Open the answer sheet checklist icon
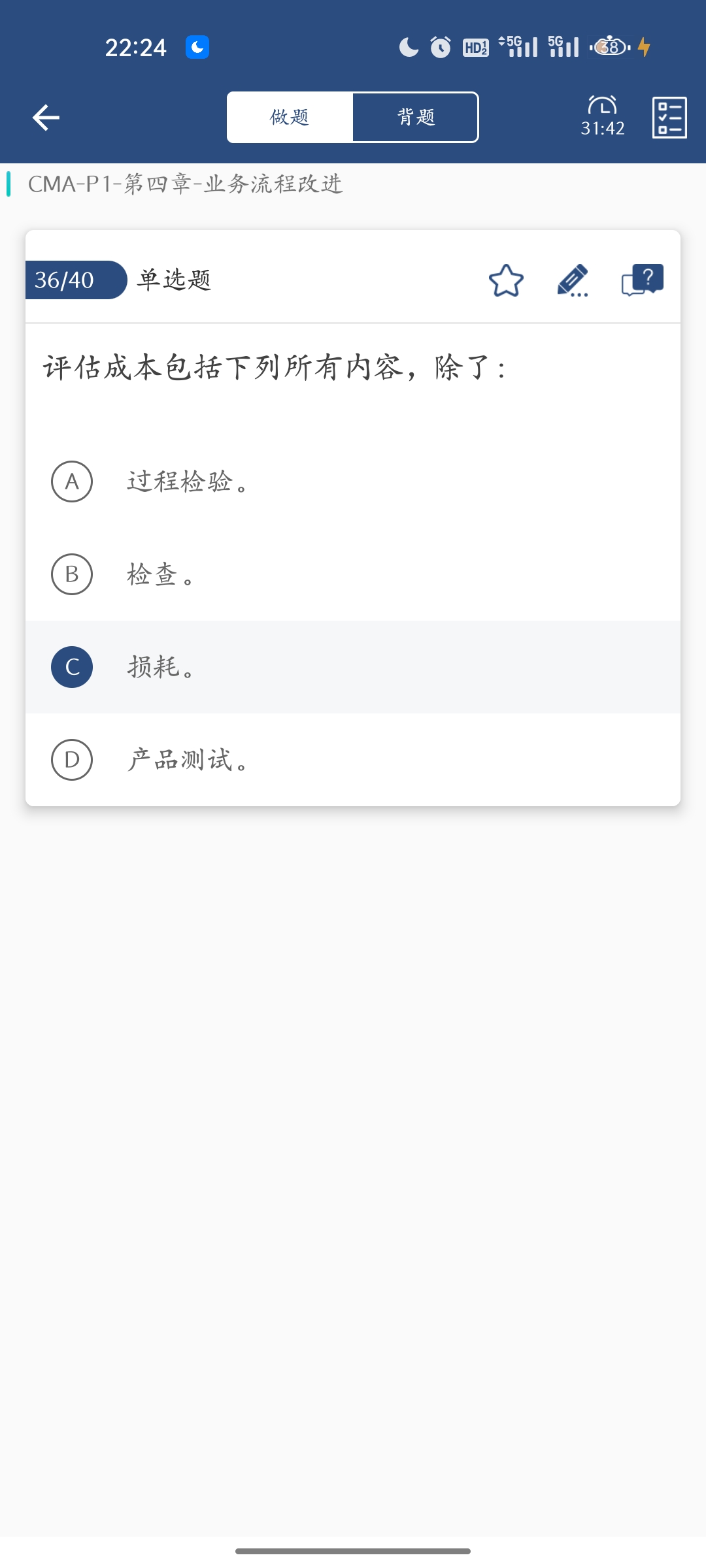This screenshot has width=706, height=1568. point(669,118)
